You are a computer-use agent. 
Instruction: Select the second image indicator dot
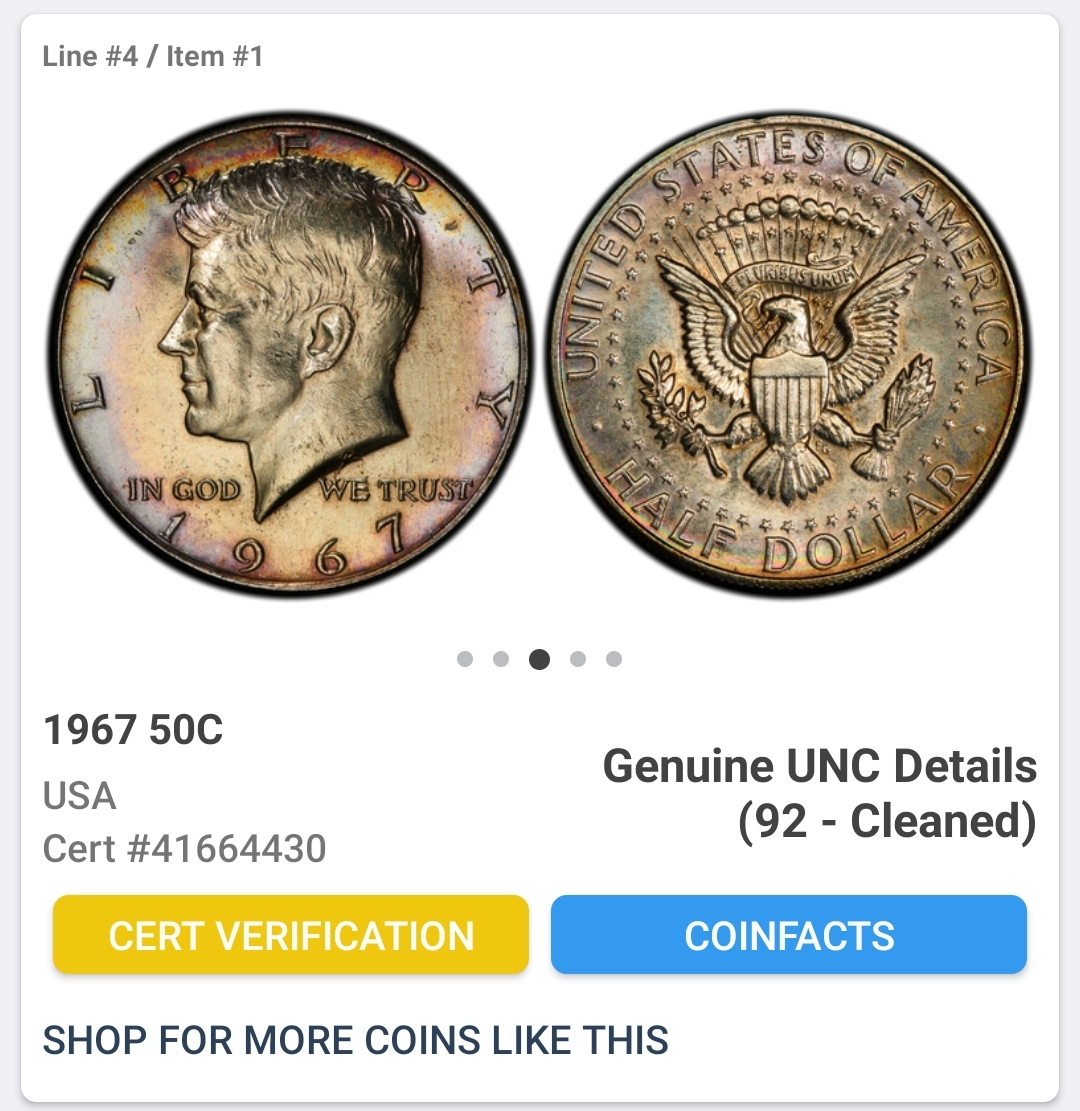pyautogui.click(x=501, y=659)
